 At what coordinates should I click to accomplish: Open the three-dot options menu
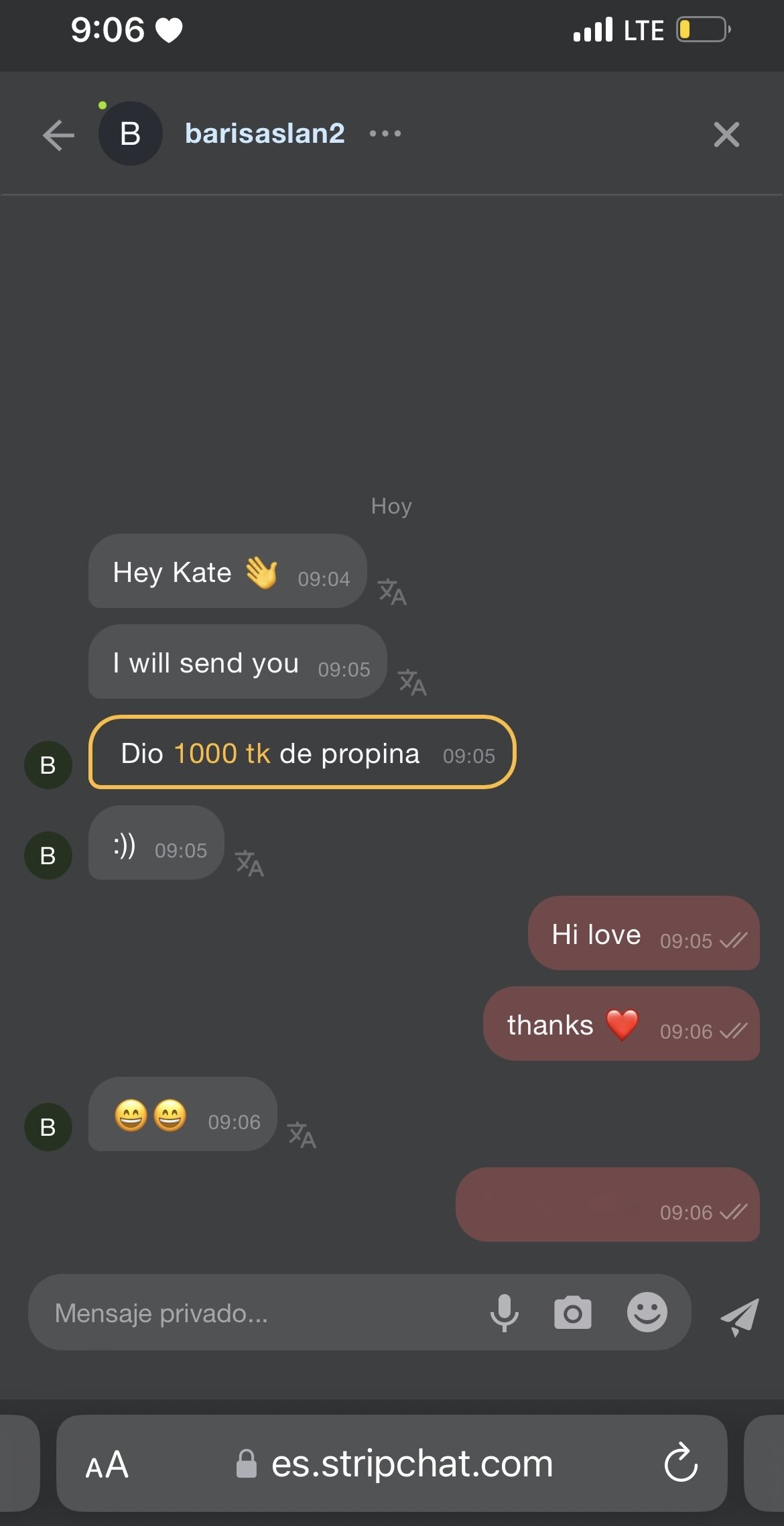(385, 133)
